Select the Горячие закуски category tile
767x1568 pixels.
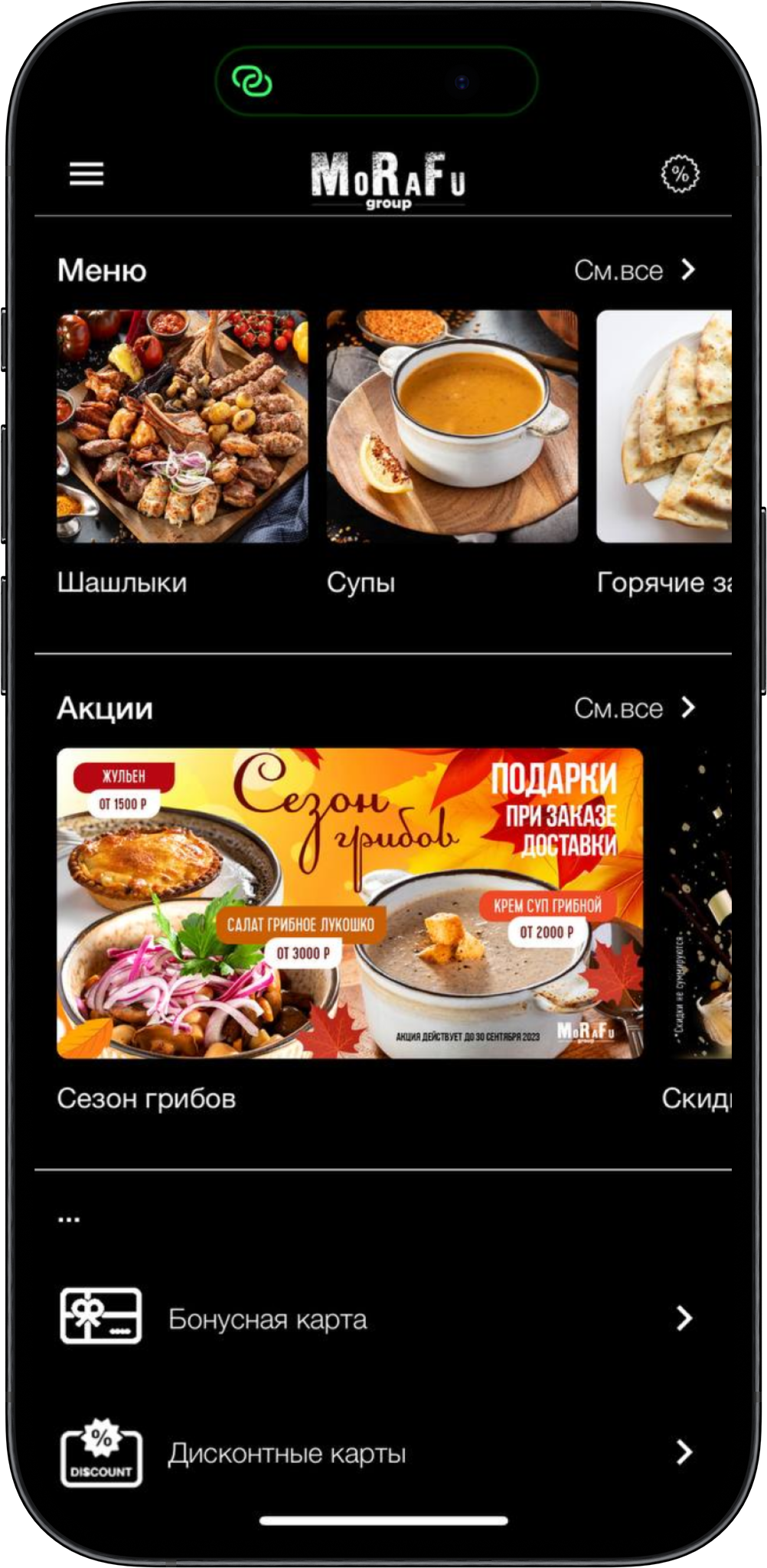click(664, 426)
